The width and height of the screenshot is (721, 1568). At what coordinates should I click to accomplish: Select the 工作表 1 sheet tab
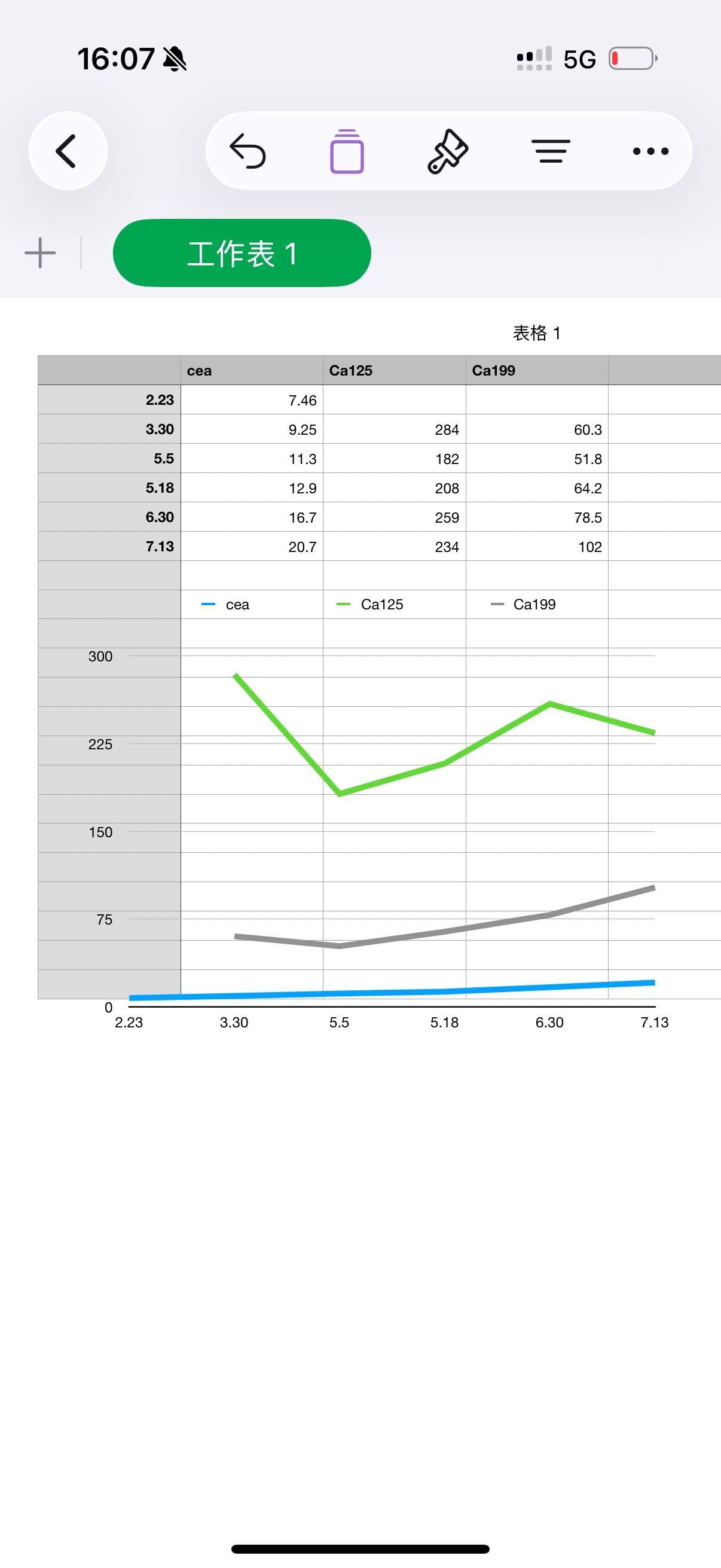242,252
